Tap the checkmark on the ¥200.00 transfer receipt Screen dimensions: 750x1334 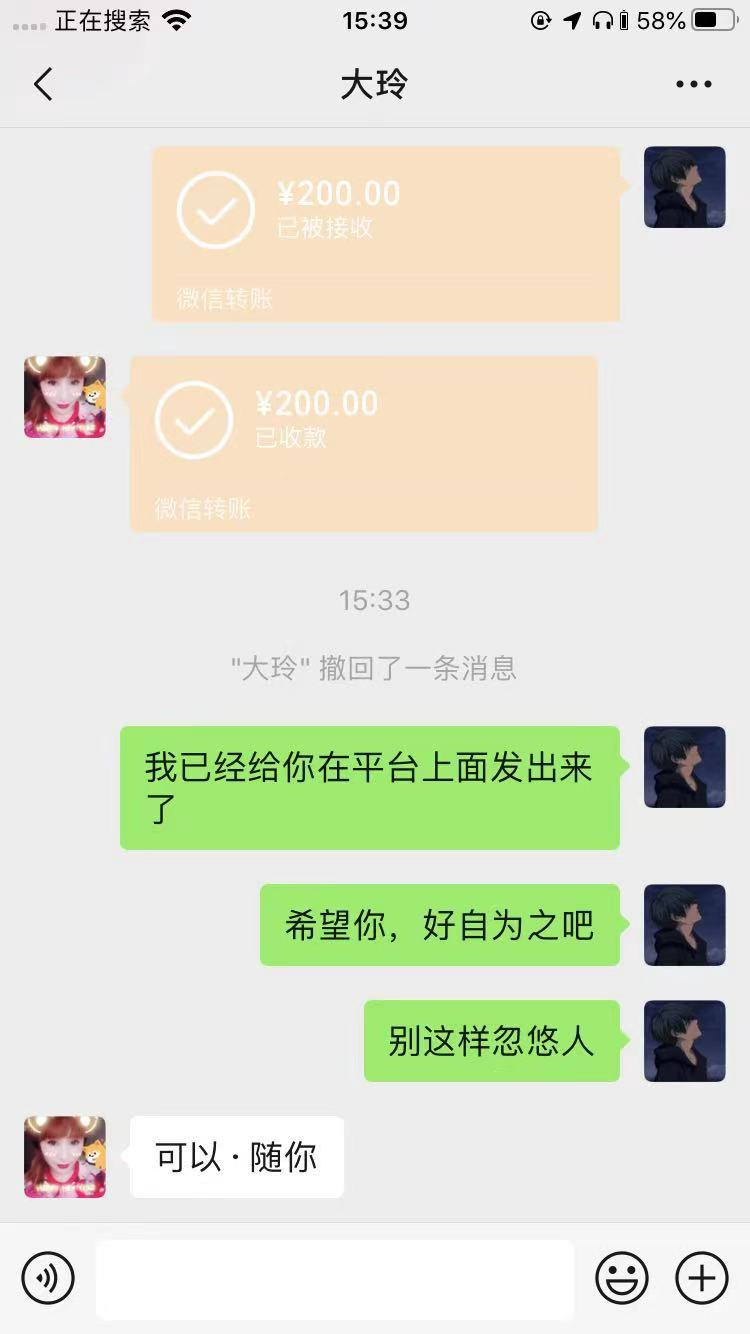click(215, 208)
